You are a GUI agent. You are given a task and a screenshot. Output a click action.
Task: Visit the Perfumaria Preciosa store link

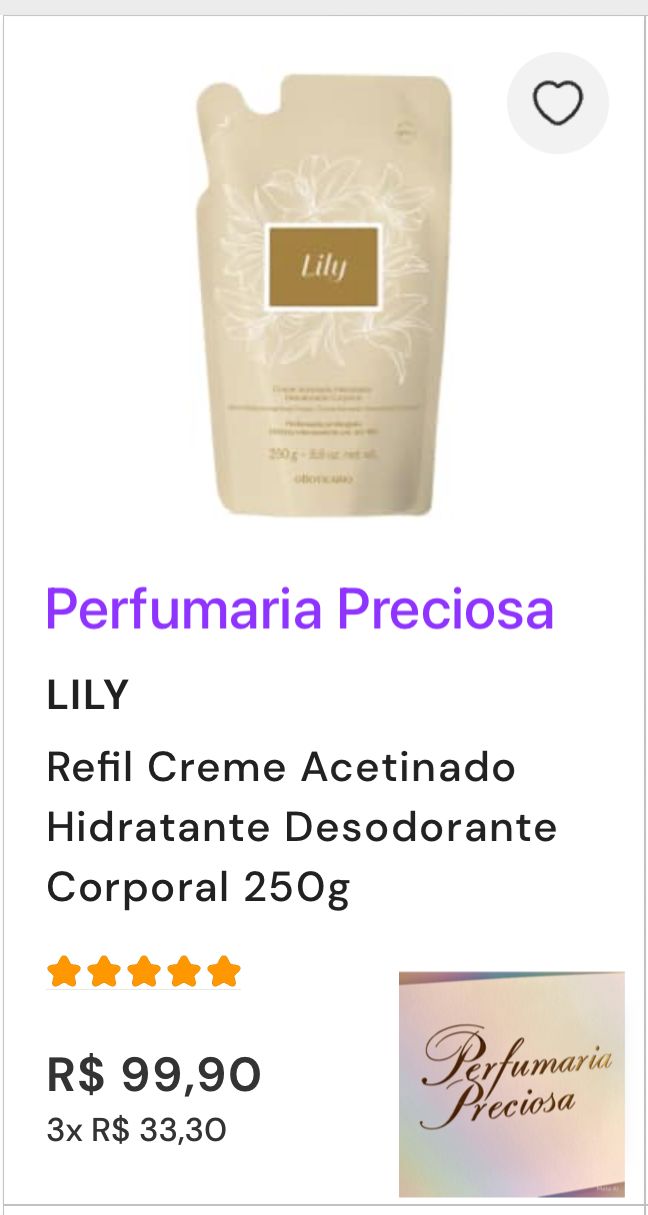pyautogui.click(x=300, y=609)
